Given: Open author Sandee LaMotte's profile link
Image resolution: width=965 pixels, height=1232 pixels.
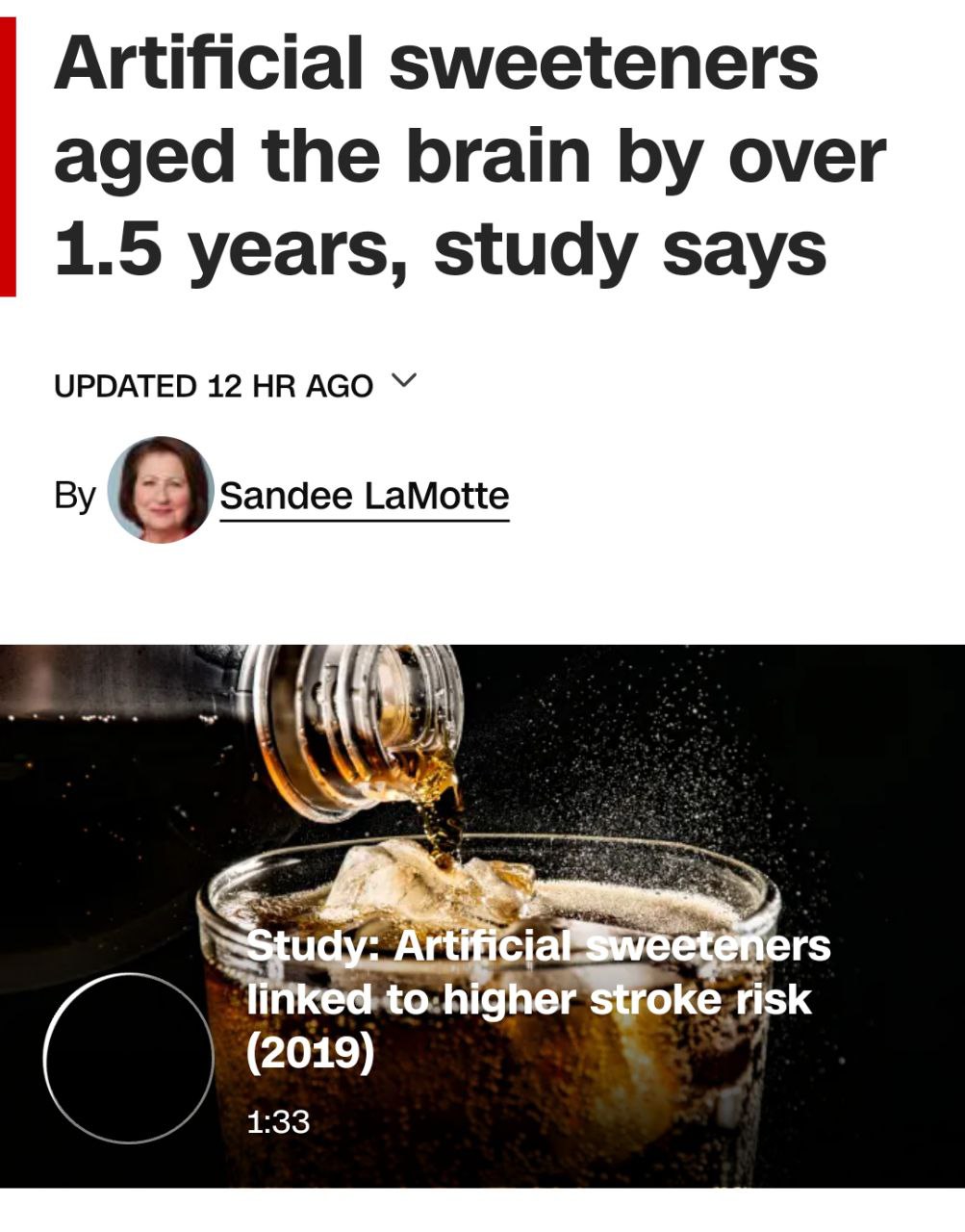Looking at the screenshot, I should pos(365,496).
